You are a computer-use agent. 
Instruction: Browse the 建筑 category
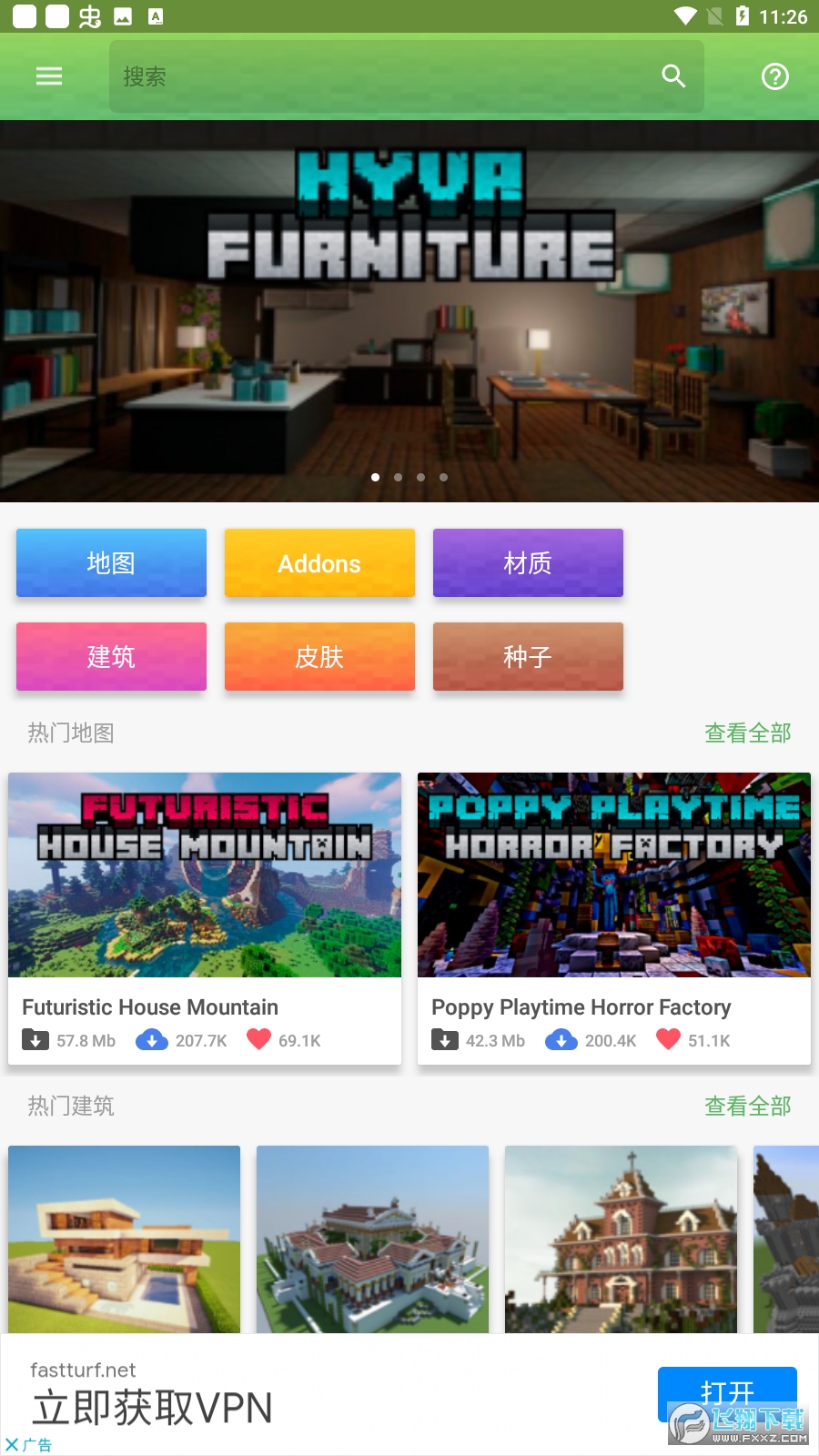tap(111, 657)
